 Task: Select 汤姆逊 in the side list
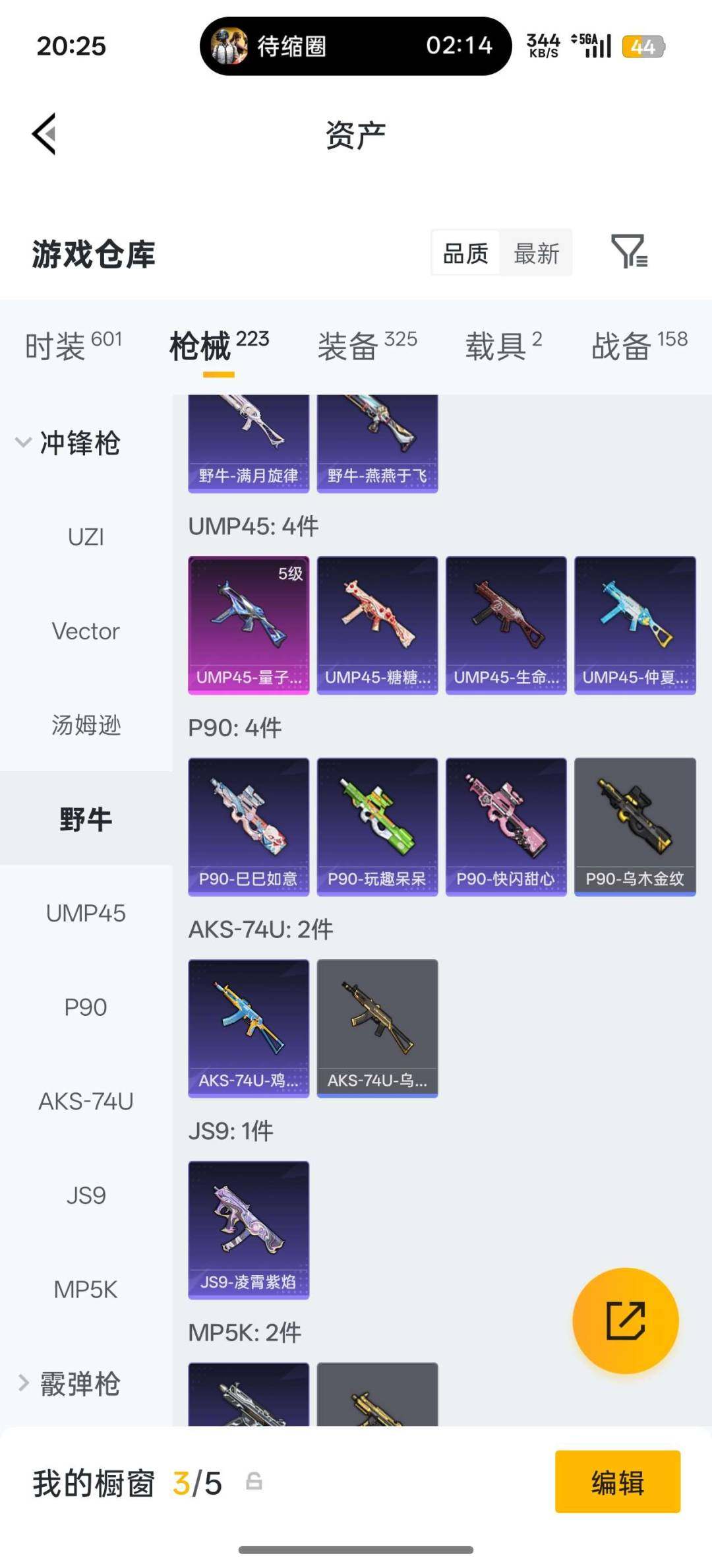tap(86, 725)
